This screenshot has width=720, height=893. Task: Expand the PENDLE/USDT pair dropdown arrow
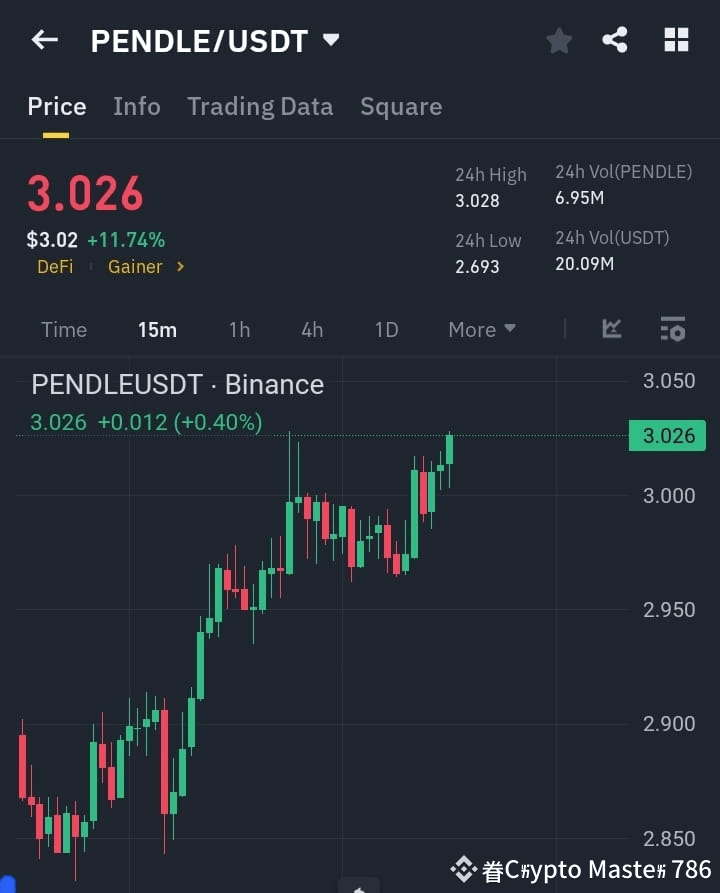331,41
